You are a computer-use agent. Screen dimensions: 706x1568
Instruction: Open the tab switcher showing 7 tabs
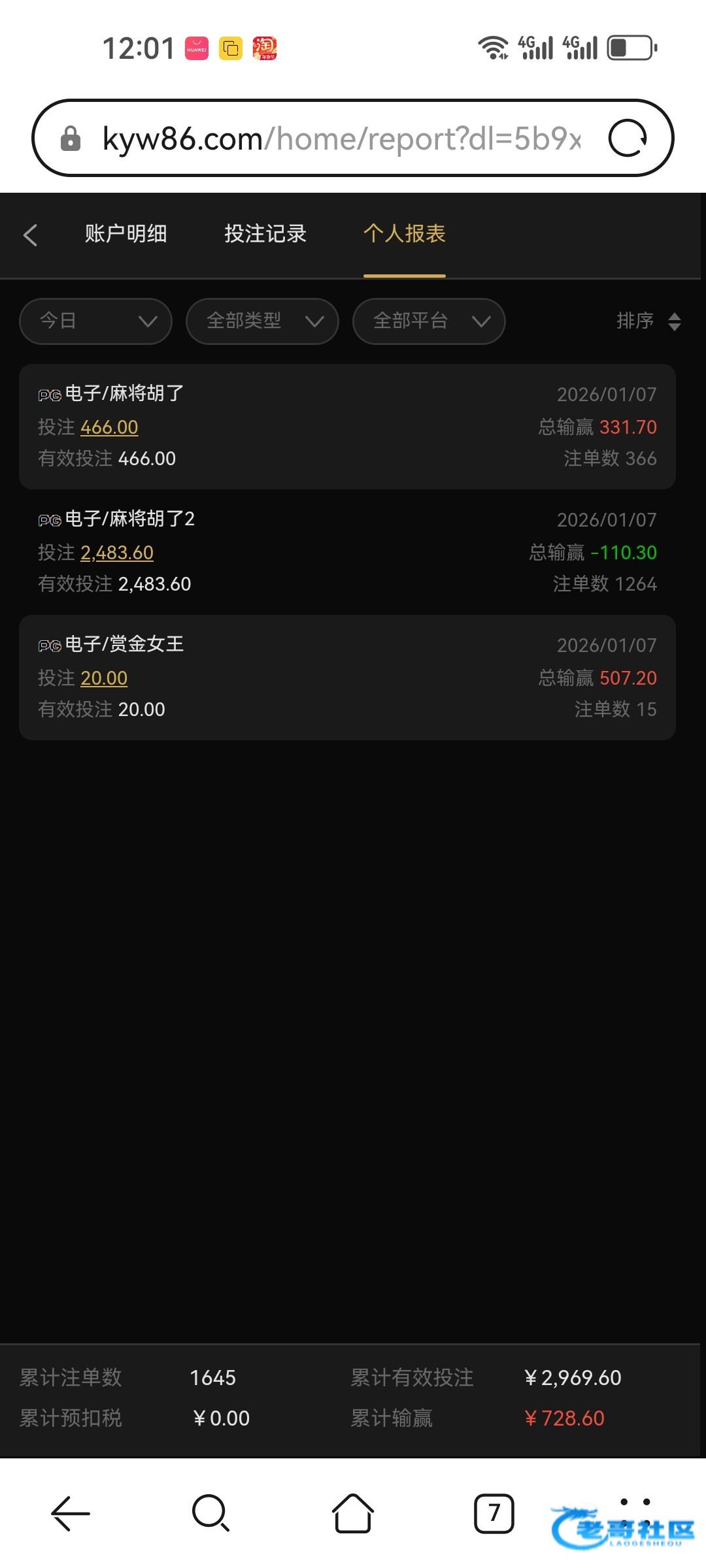[x=494, y=1513]
